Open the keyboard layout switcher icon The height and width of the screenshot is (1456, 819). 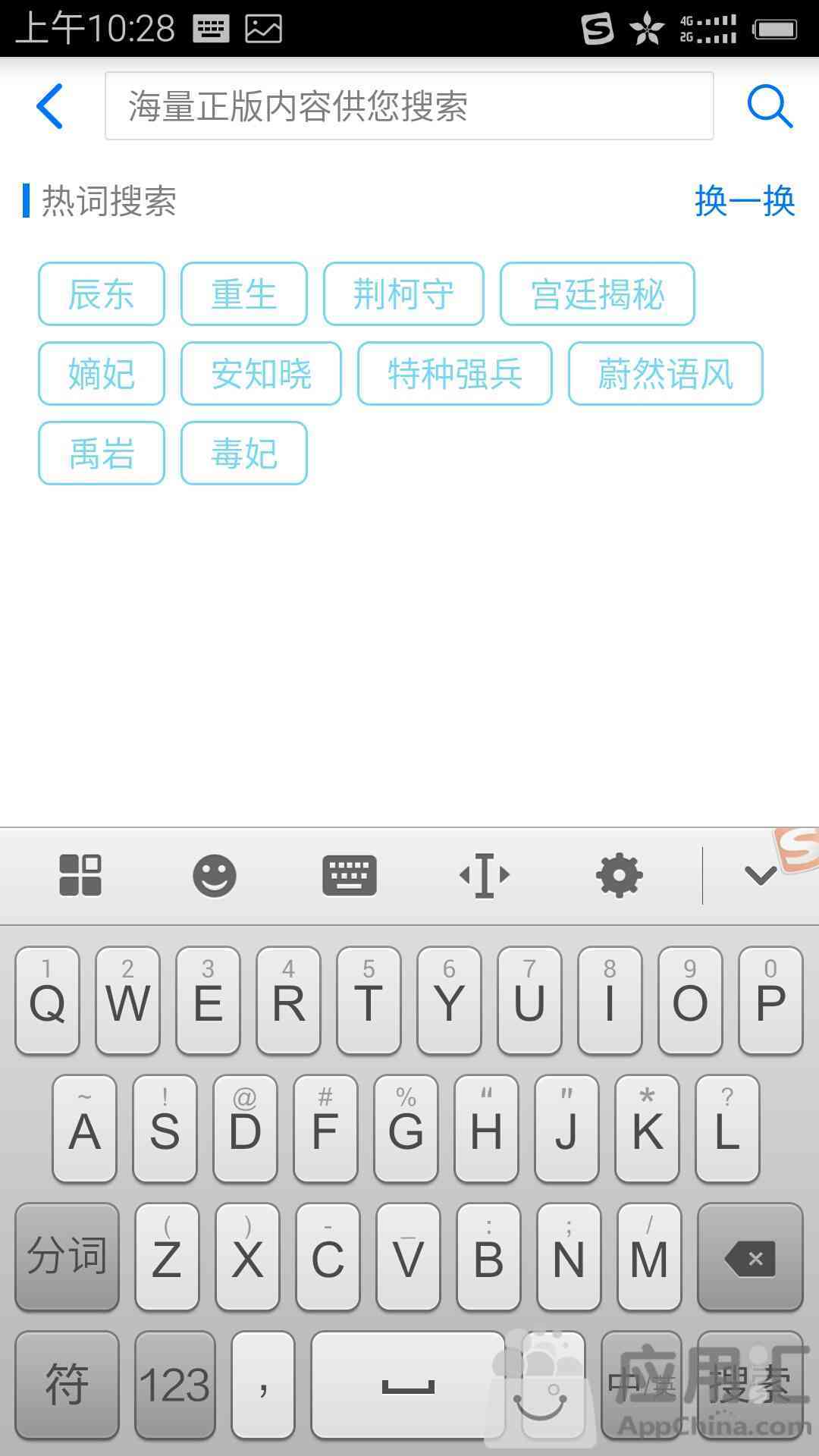[x=349, y=876]
